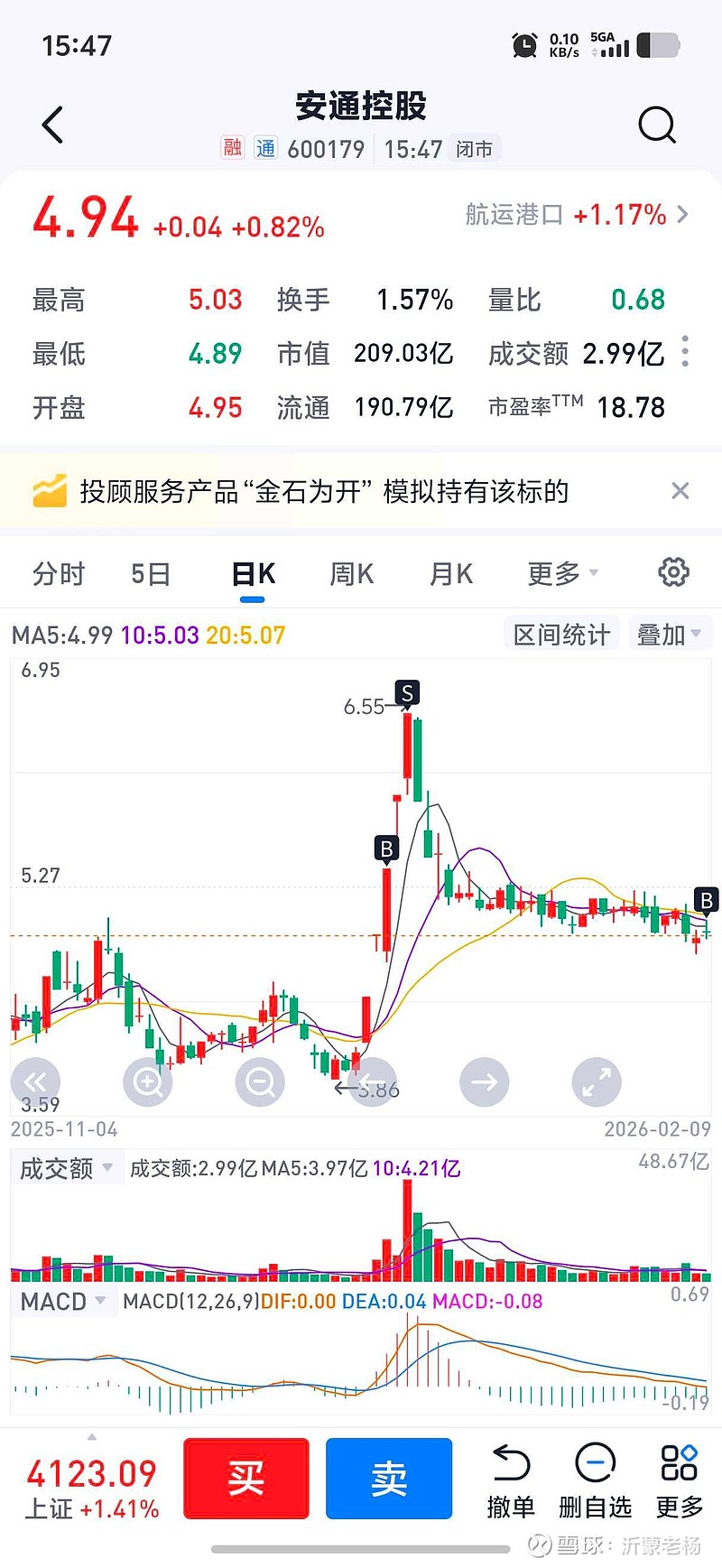Image resolution: width=722 pixels, height=1568 pixels.
Task: Open the chart settings gear
Action: click(672, 571)
